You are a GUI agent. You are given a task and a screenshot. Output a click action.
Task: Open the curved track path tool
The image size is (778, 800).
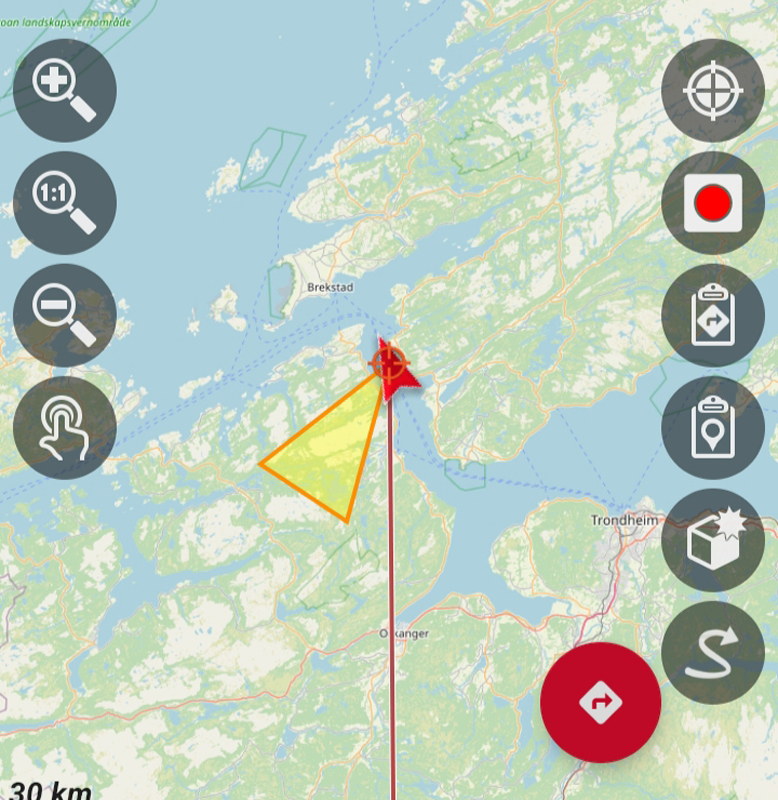713,653
